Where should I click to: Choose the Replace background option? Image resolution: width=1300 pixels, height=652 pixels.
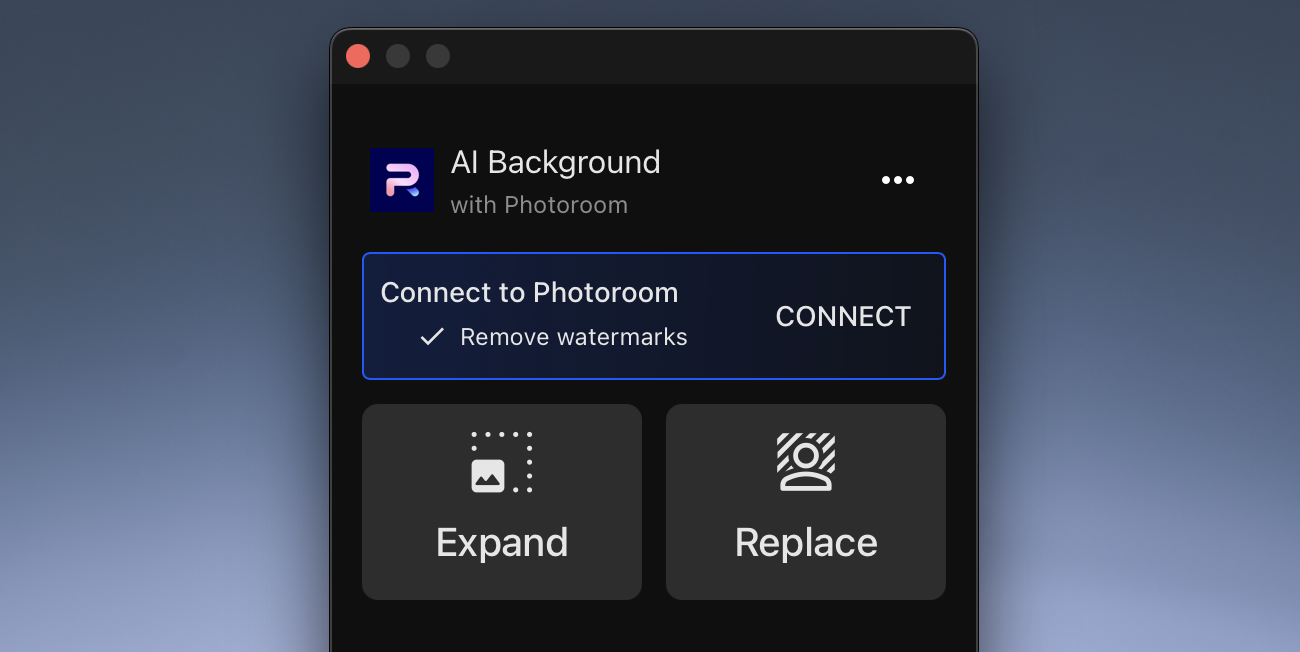(806, 502)
